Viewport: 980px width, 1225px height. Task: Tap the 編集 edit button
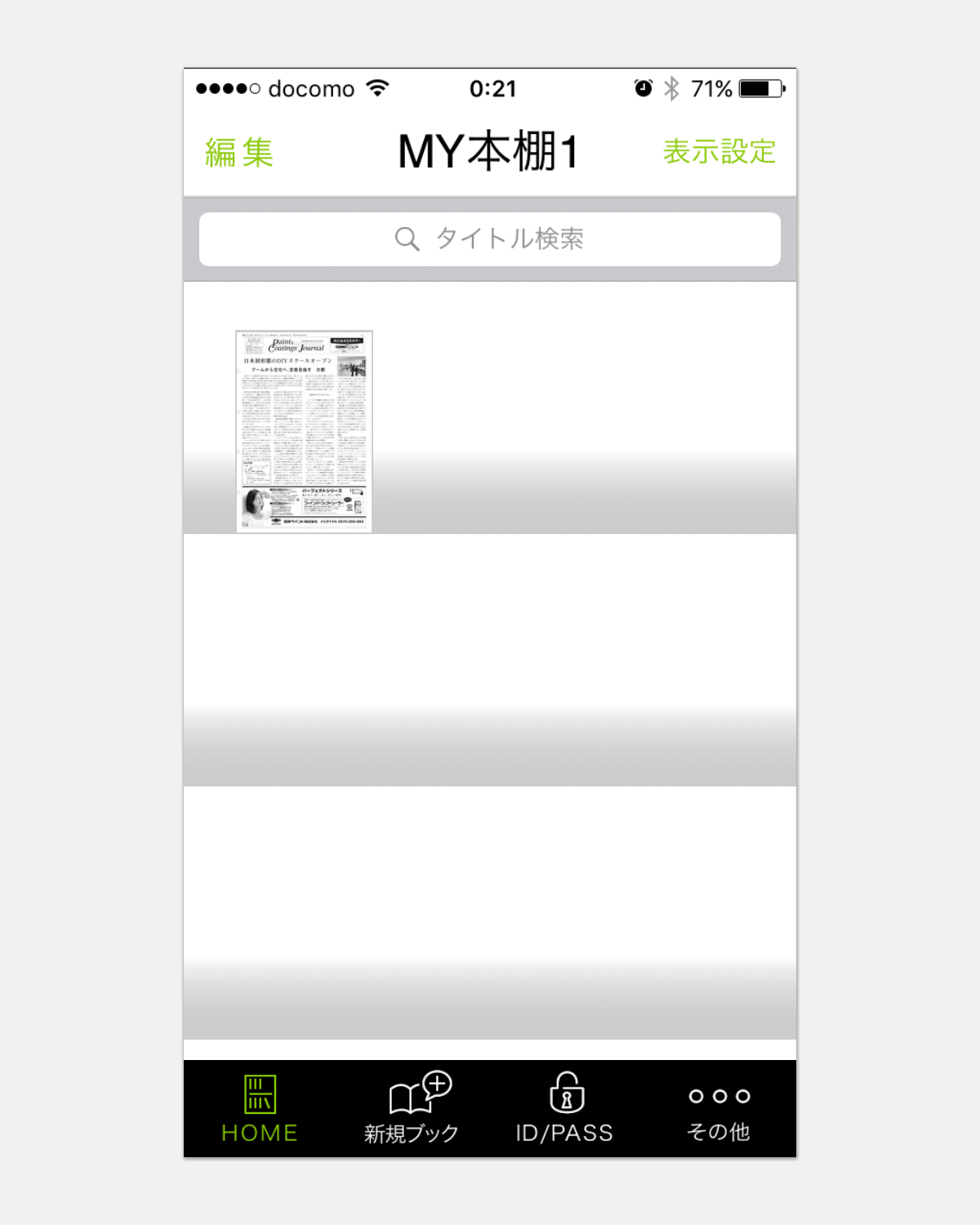(238, 153)
